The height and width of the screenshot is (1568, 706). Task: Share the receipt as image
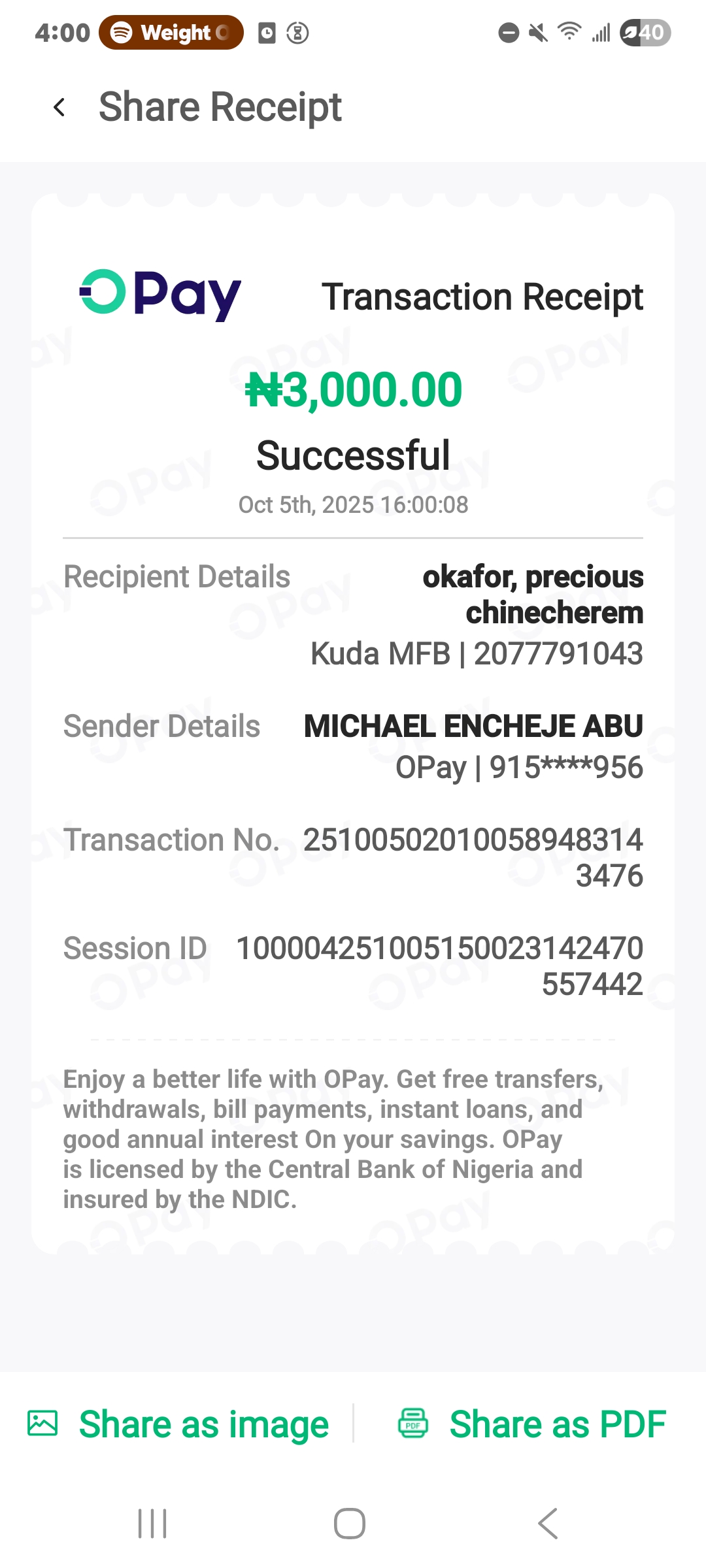[x=178, y=1424]
